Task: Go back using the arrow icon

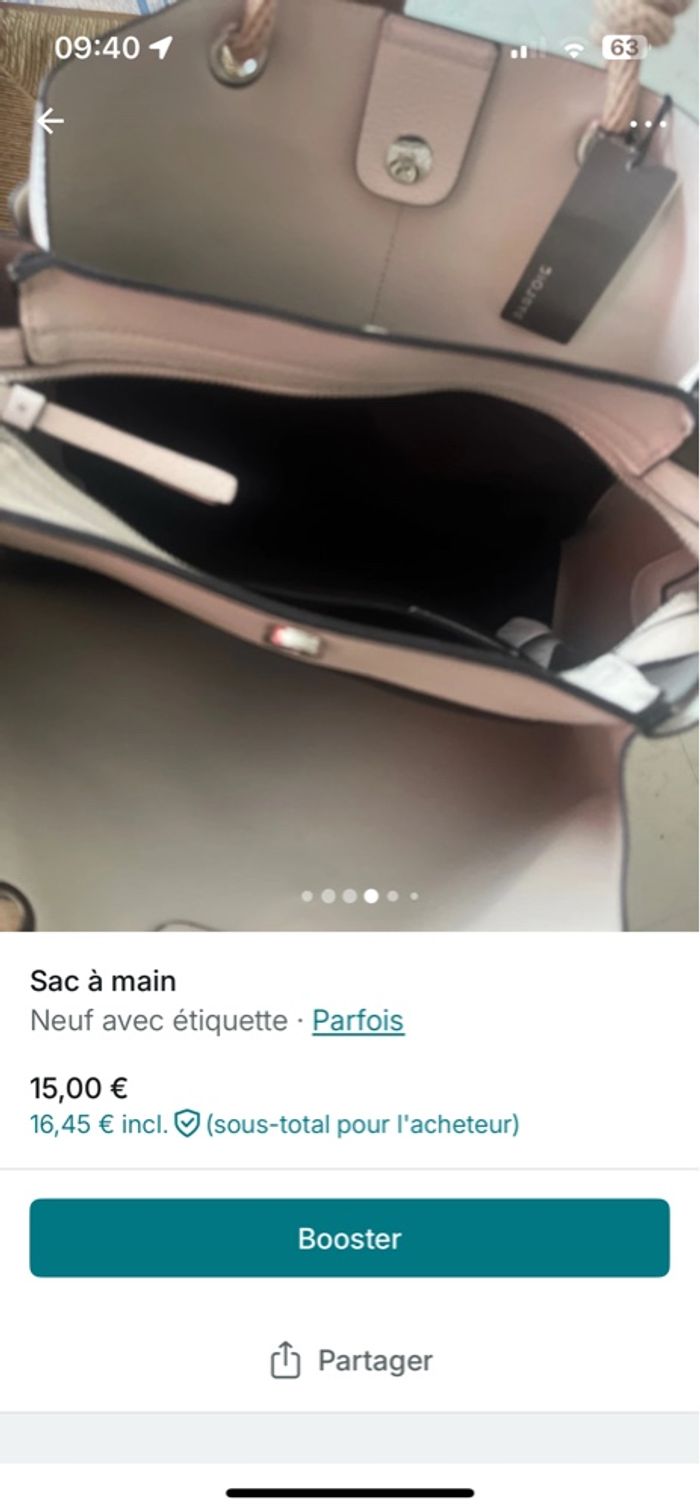Action: click(x=49, y=121)
